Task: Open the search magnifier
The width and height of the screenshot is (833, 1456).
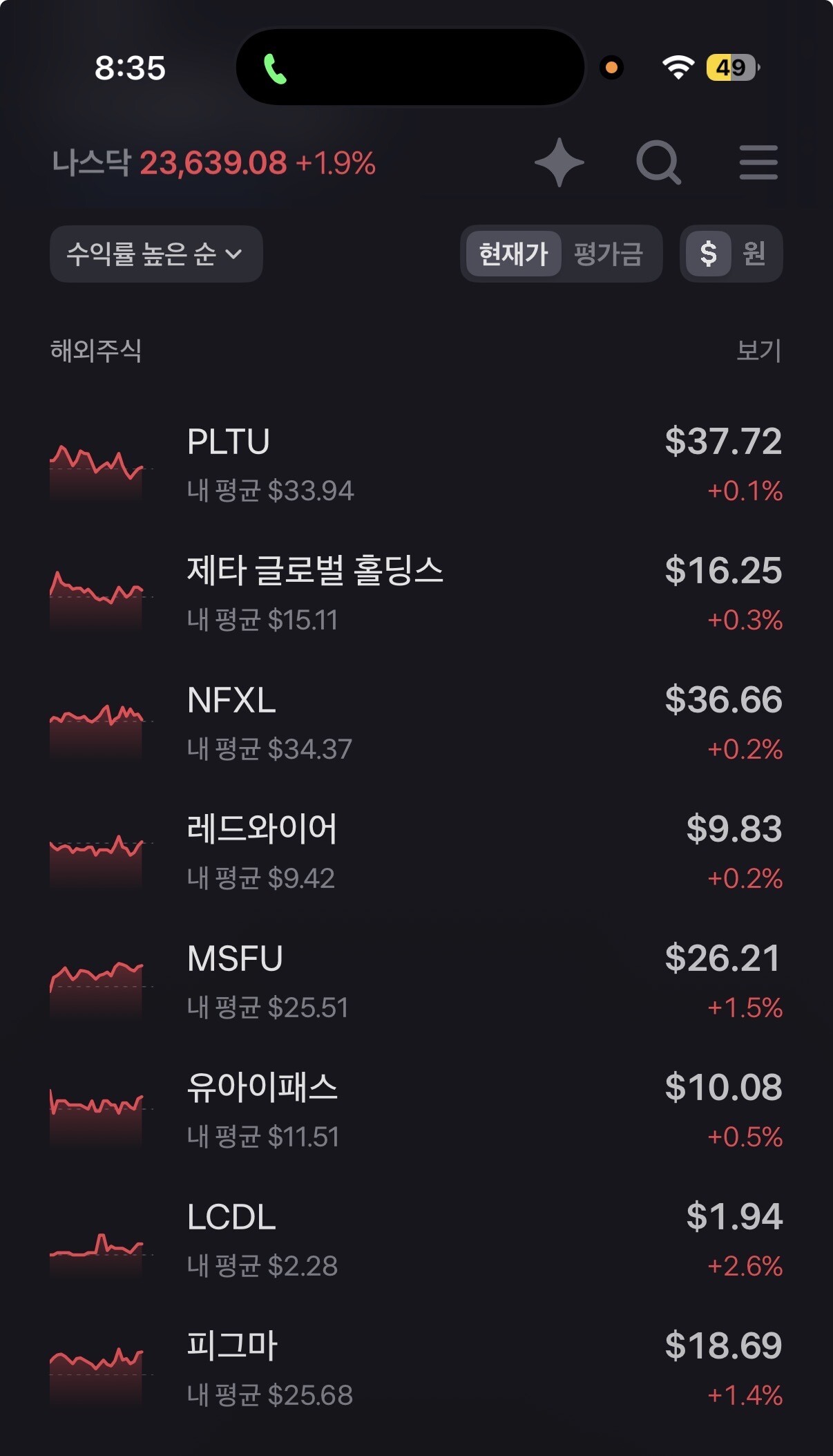Action: click(658, 163)
